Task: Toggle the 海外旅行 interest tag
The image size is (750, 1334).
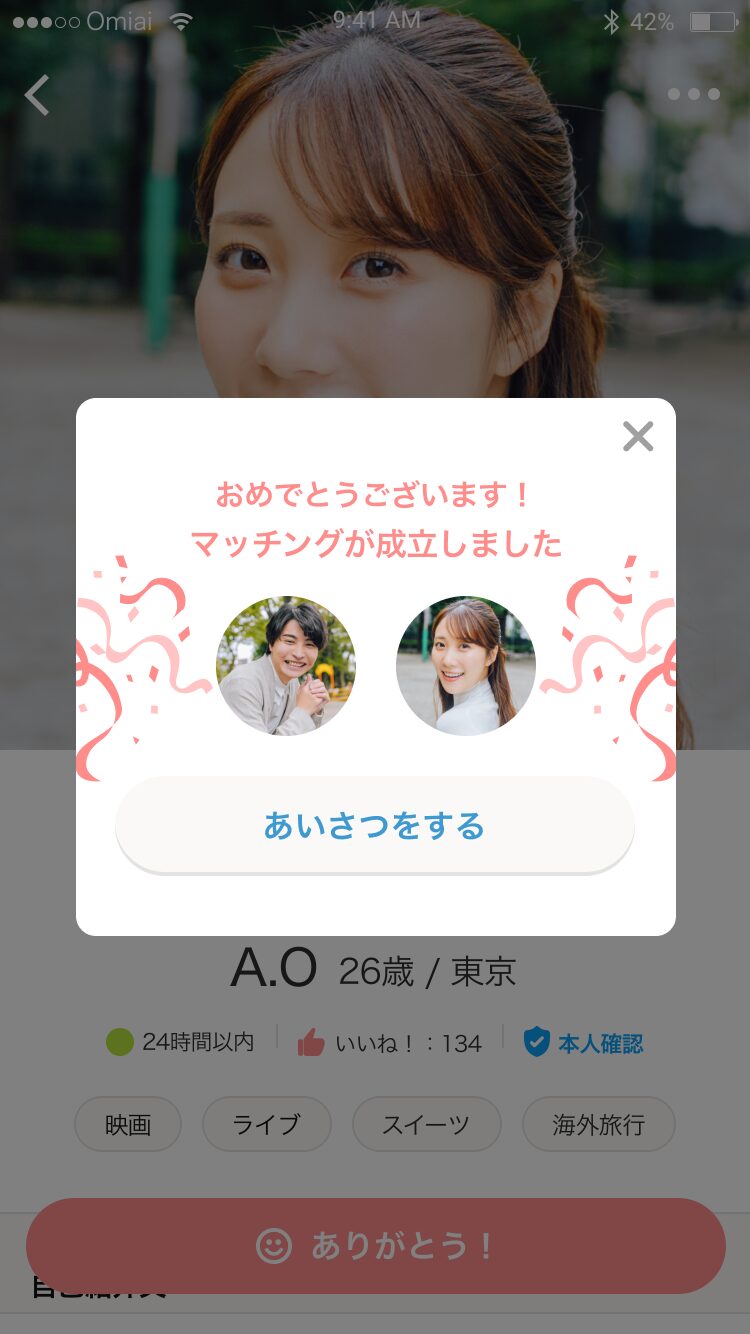Action: pyautogui.click(x=598, y=1124)
